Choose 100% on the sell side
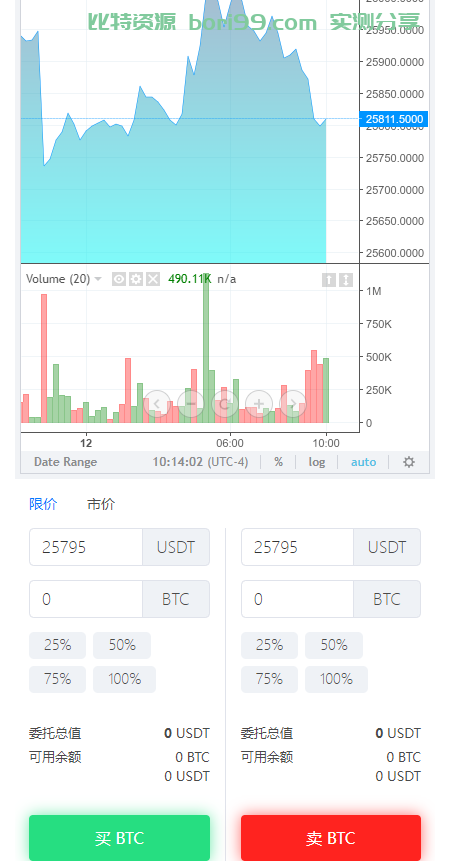 click(x=336, y=679)
